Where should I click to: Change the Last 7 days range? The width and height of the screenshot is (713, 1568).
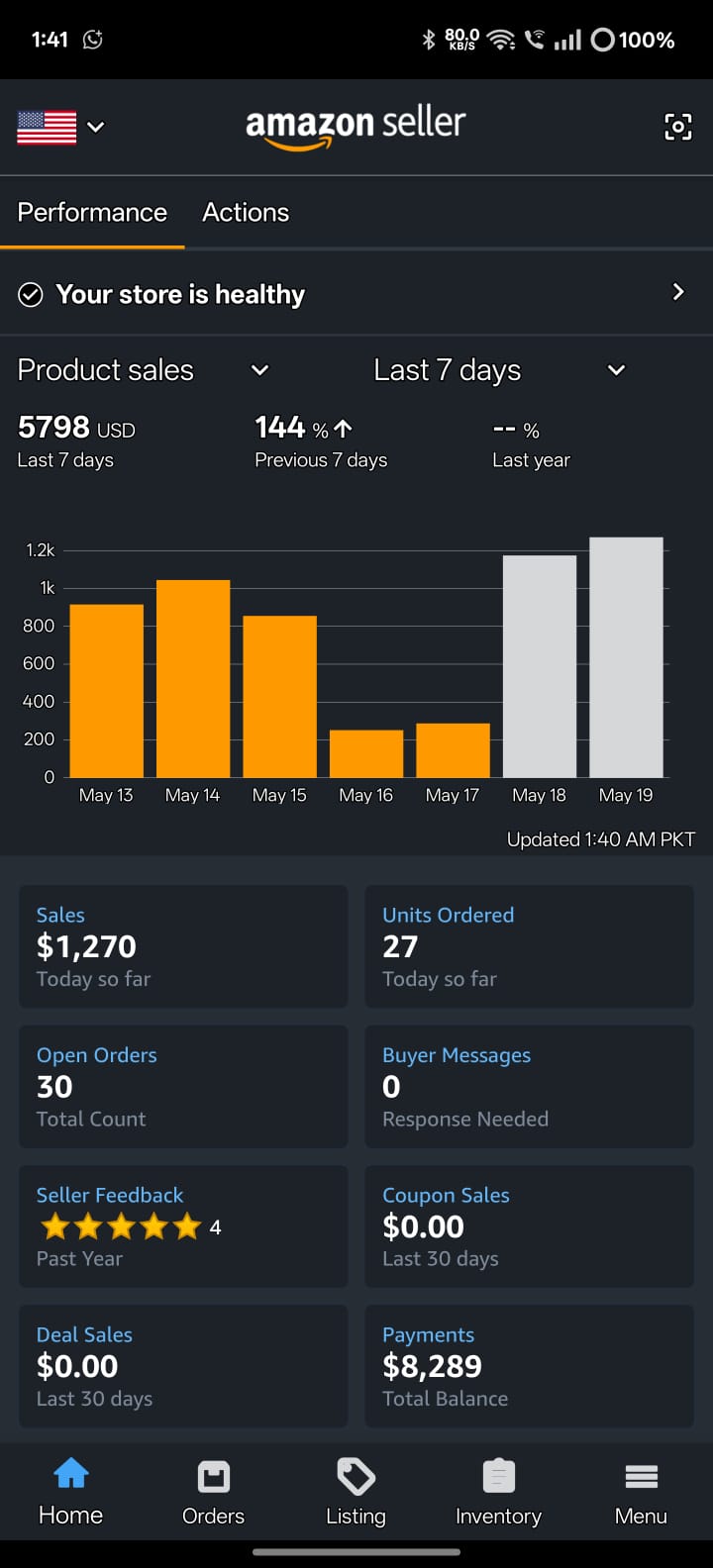pyautogui.click(x=498, y=370)
